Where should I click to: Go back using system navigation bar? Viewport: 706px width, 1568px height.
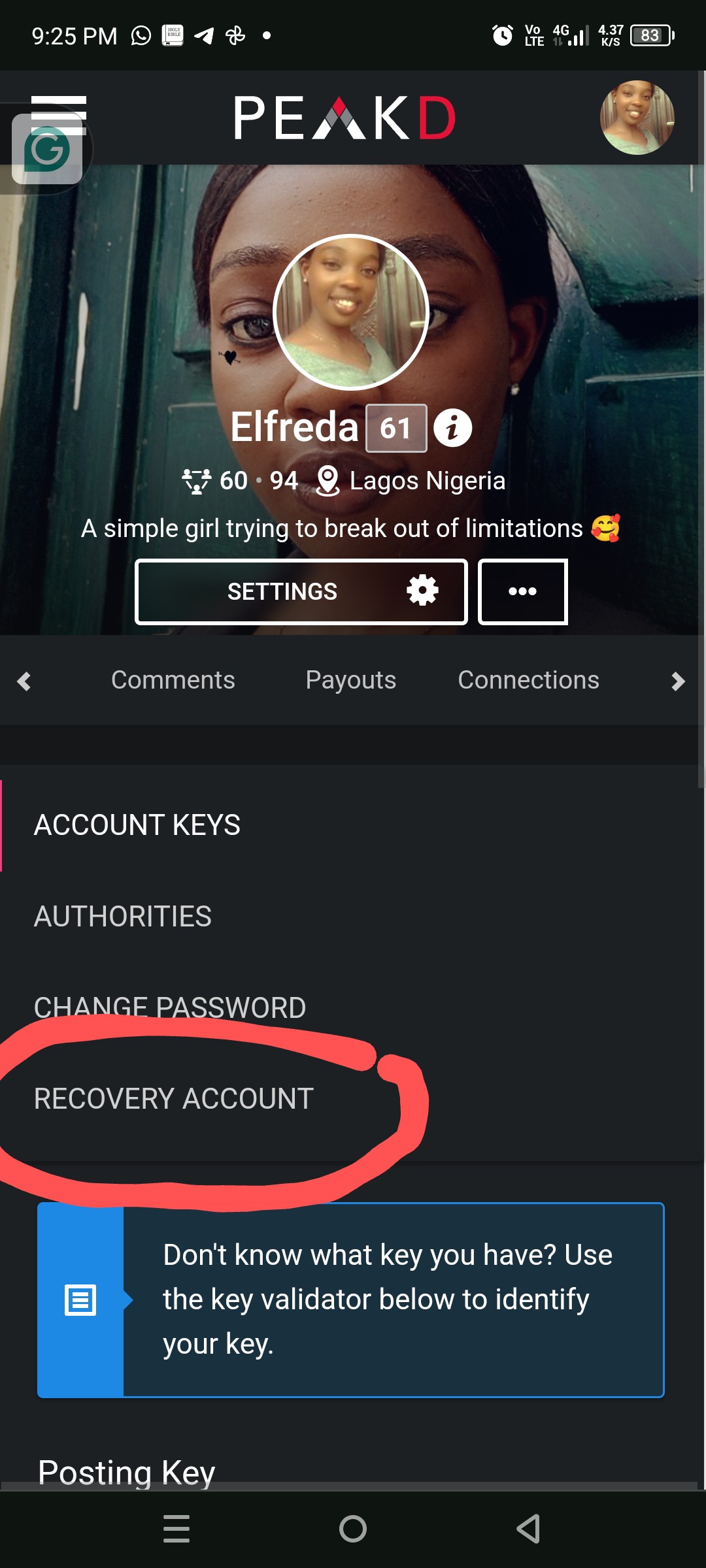coord(528,1529)
